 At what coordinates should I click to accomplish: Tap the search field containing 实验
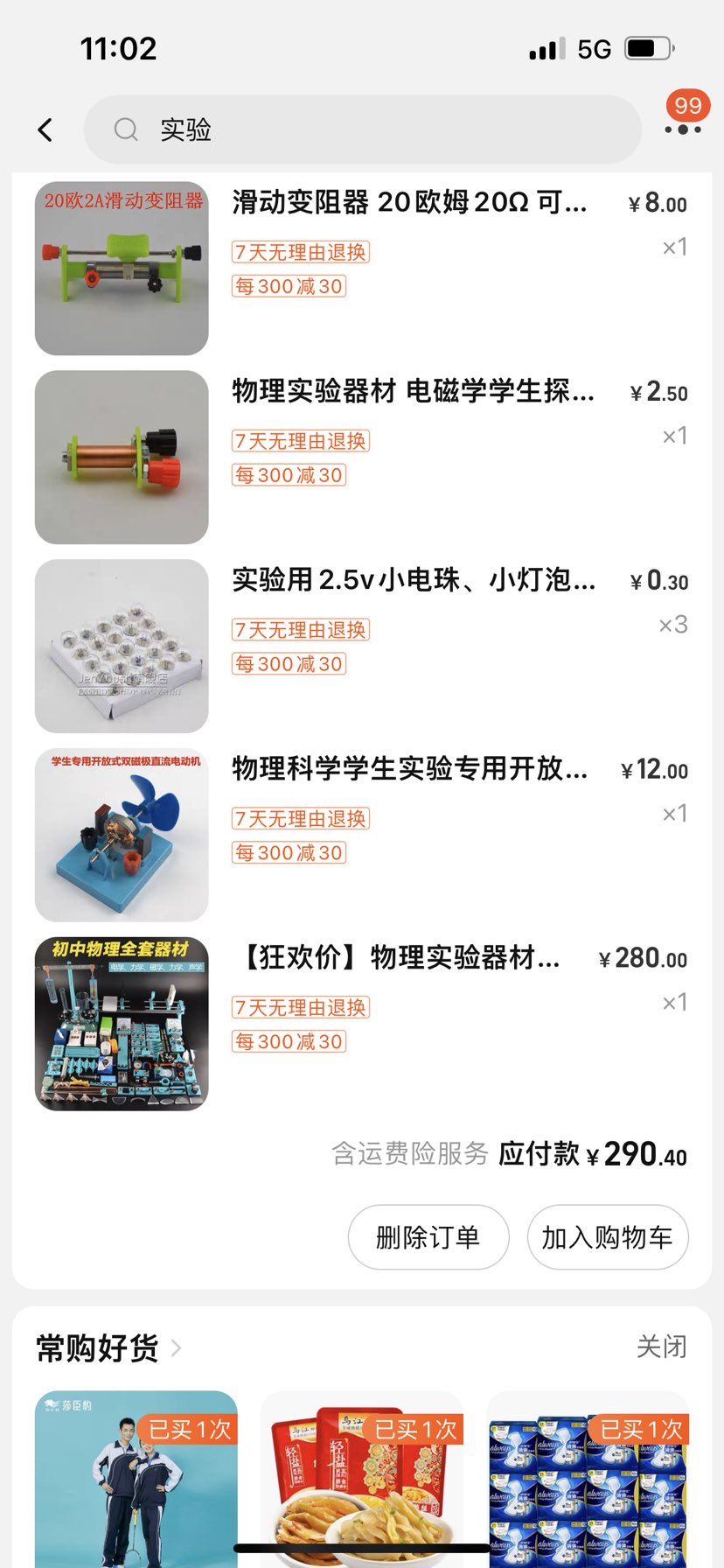(362, 130)
